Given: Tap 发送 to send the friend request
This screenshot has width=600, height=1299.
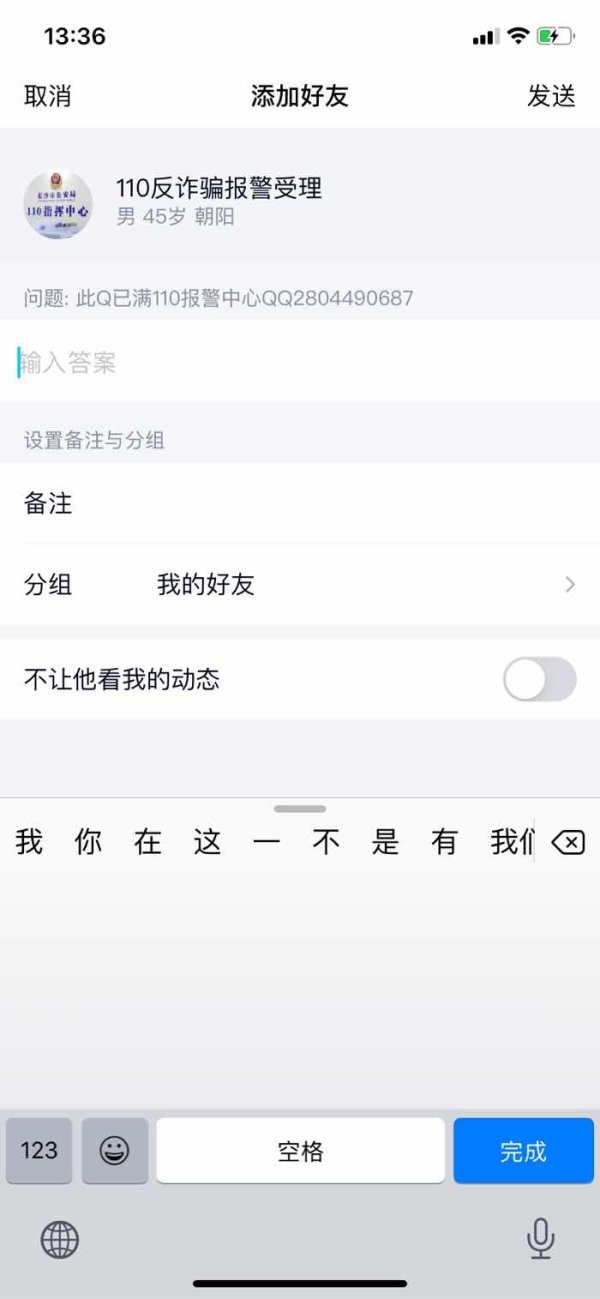Looking at the screenshot, I should click(552, 96).
